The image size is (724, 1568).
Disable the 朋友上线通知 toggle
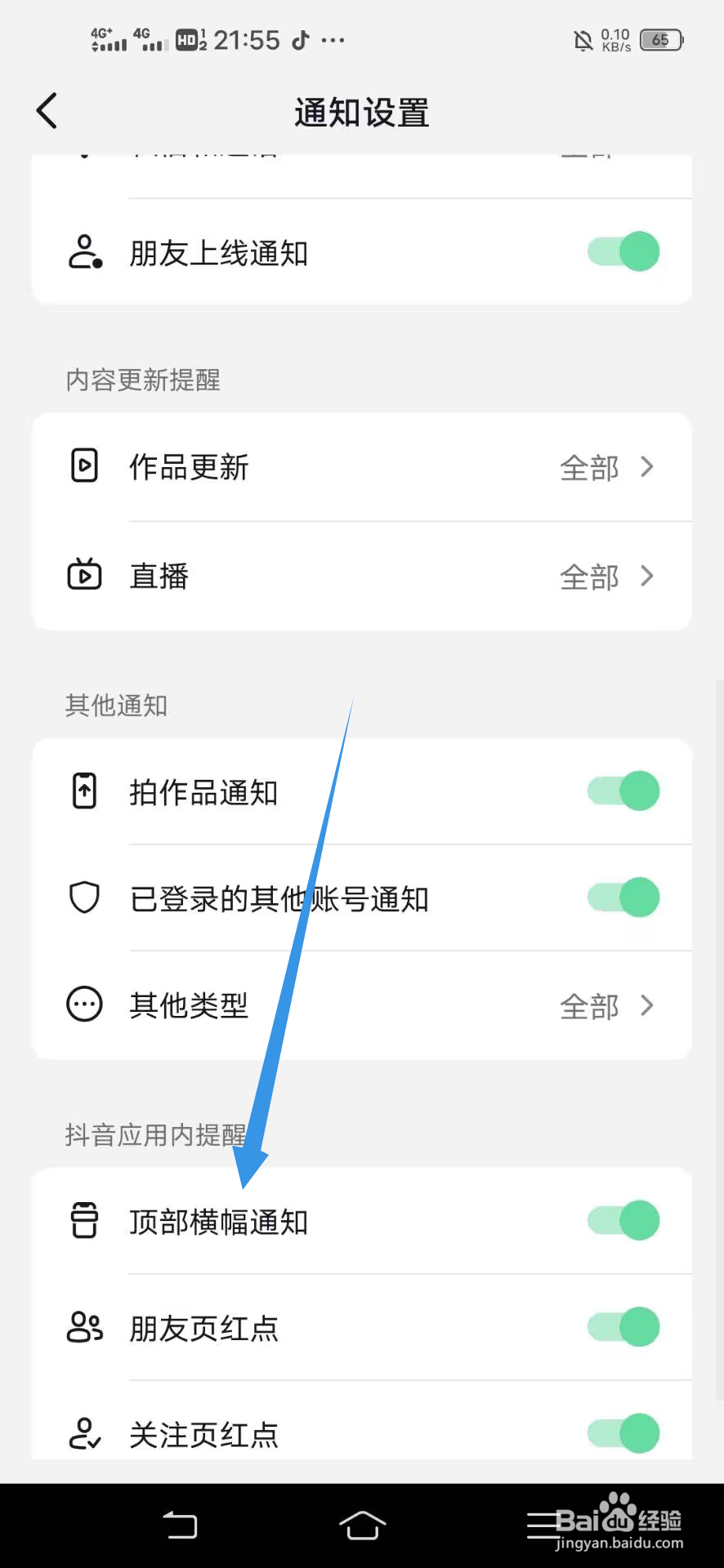coord(623,252)
